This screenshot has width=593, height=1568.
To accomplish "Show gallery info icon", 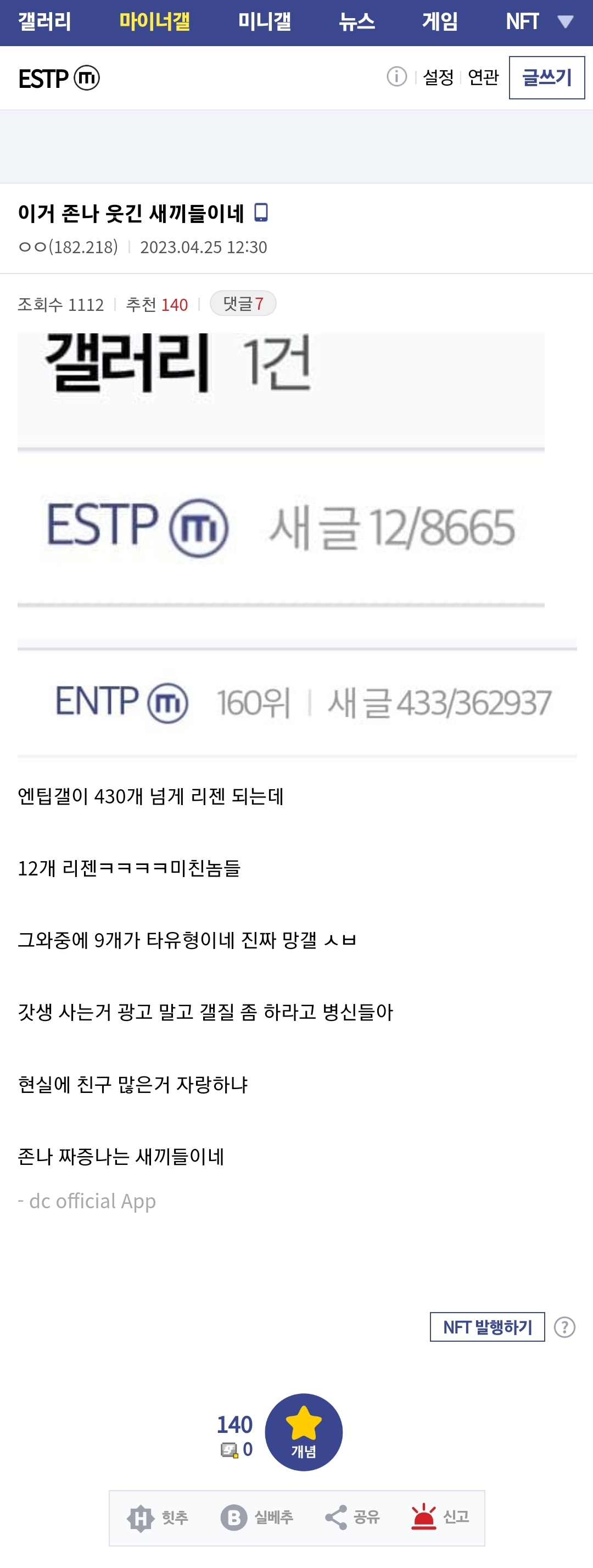I will 396,77.
